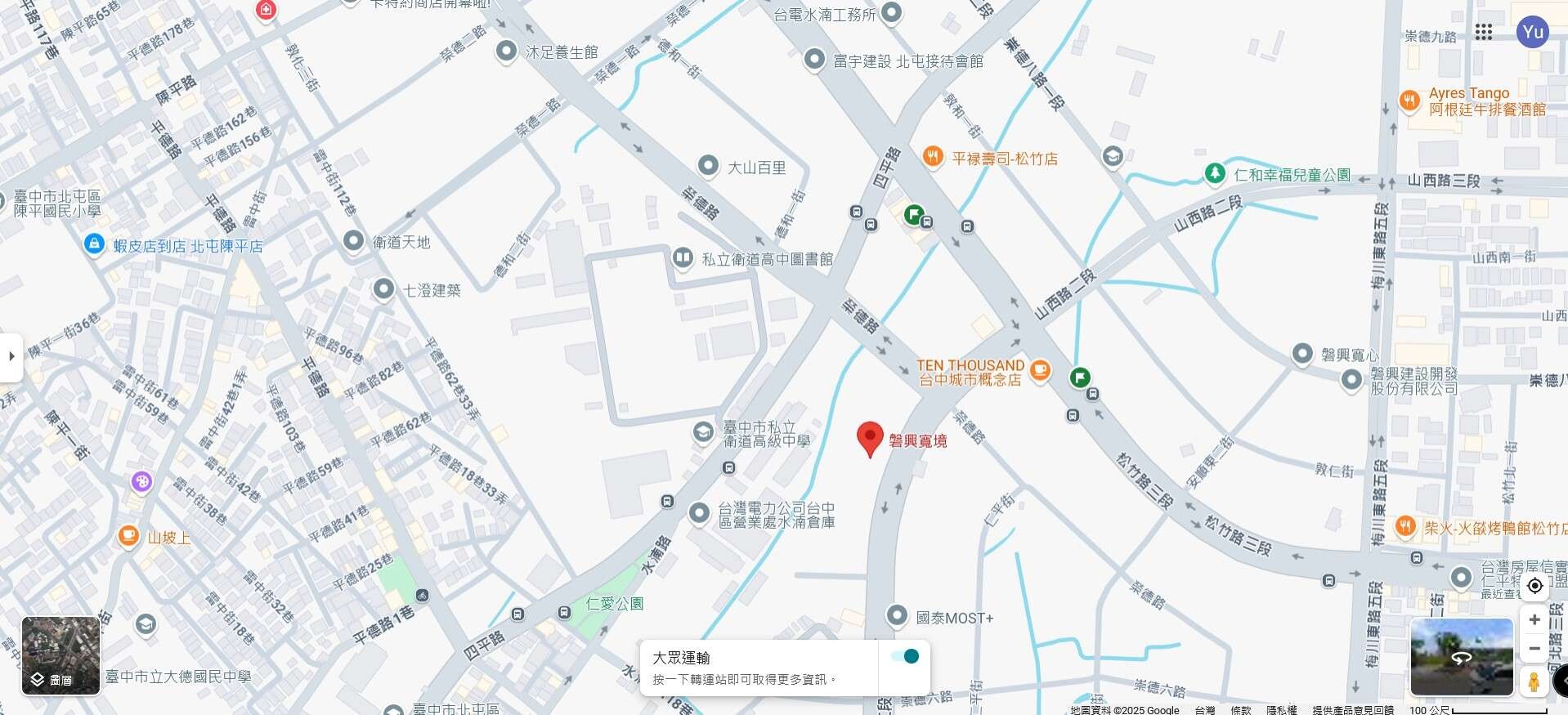Switch map layers with the 圖層 thumbnail

60,655
